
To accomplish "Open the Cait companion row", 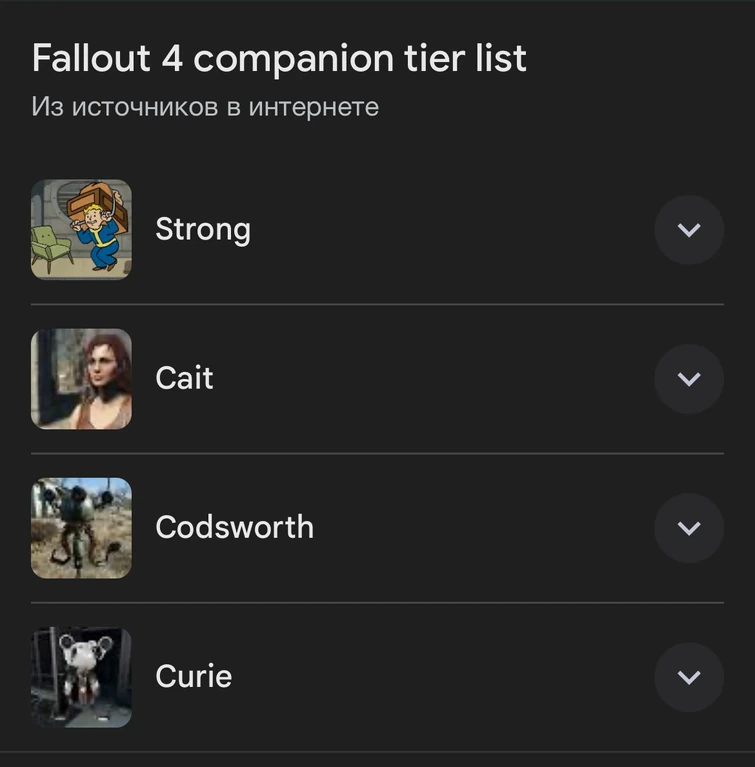I will [184, 379].
